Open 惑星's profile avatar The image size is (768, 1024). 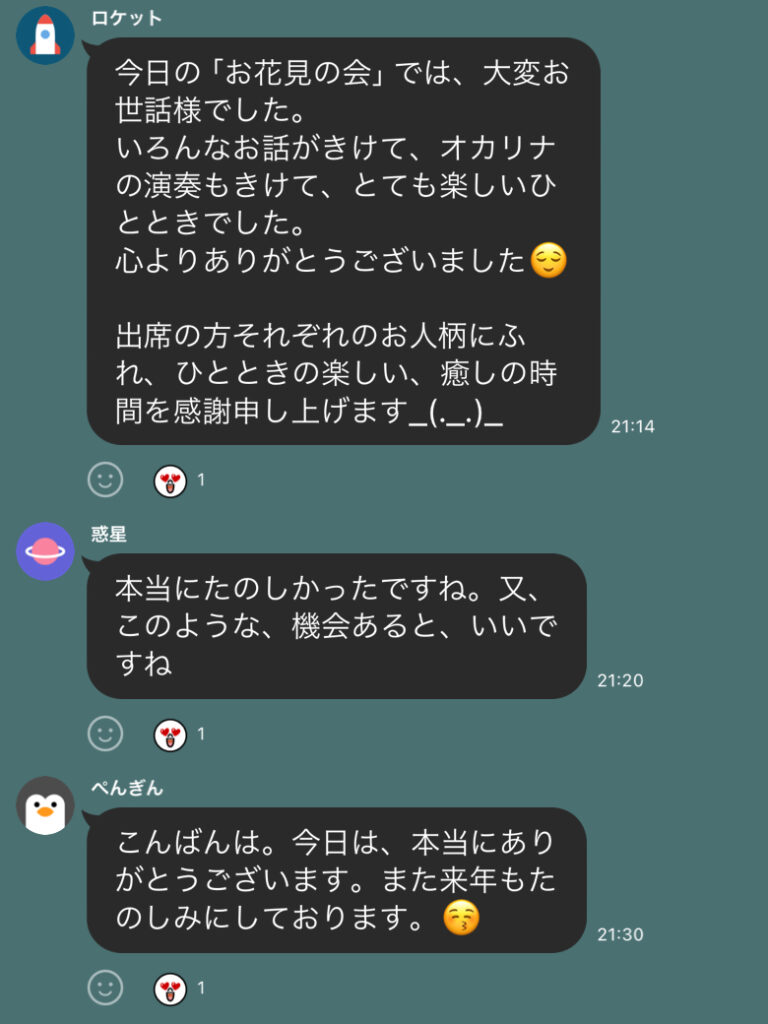(45, 551)
